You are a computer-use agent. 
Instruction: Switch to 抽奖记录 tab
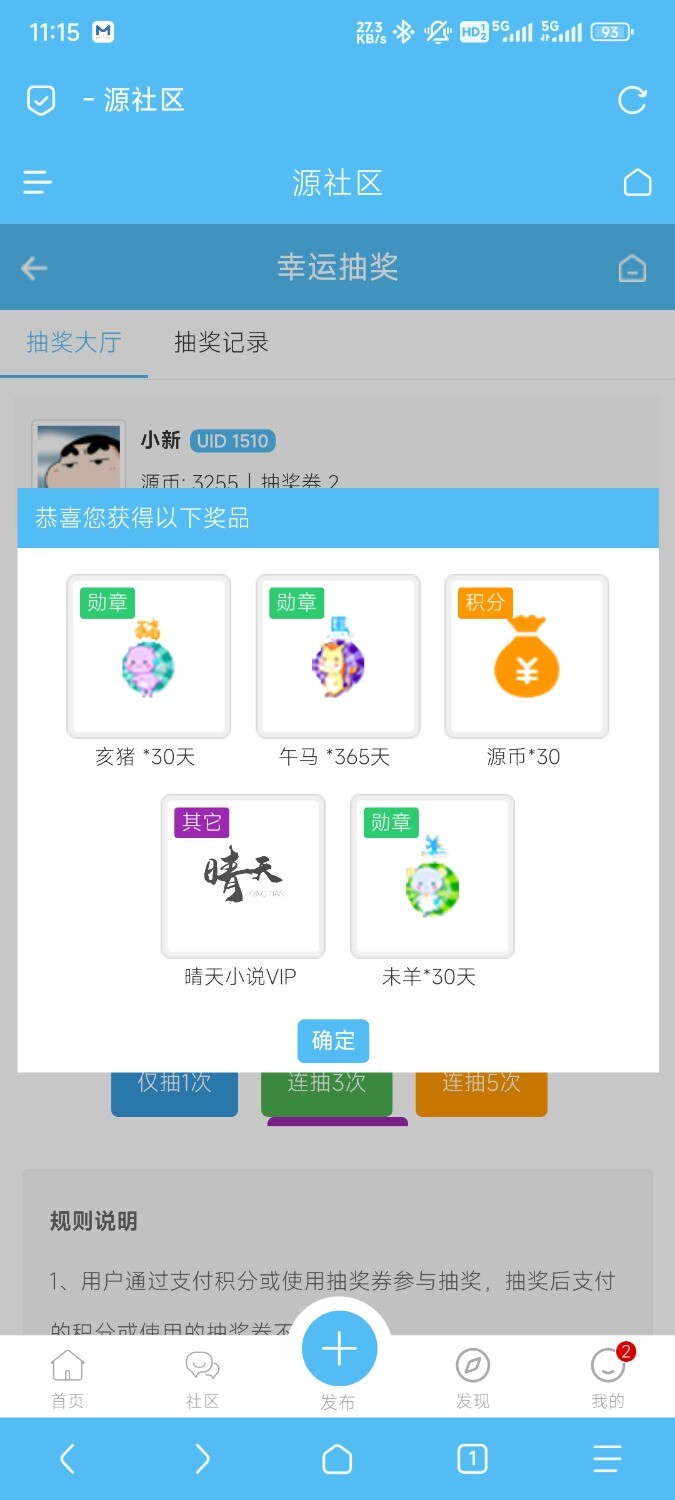(221, 343)
